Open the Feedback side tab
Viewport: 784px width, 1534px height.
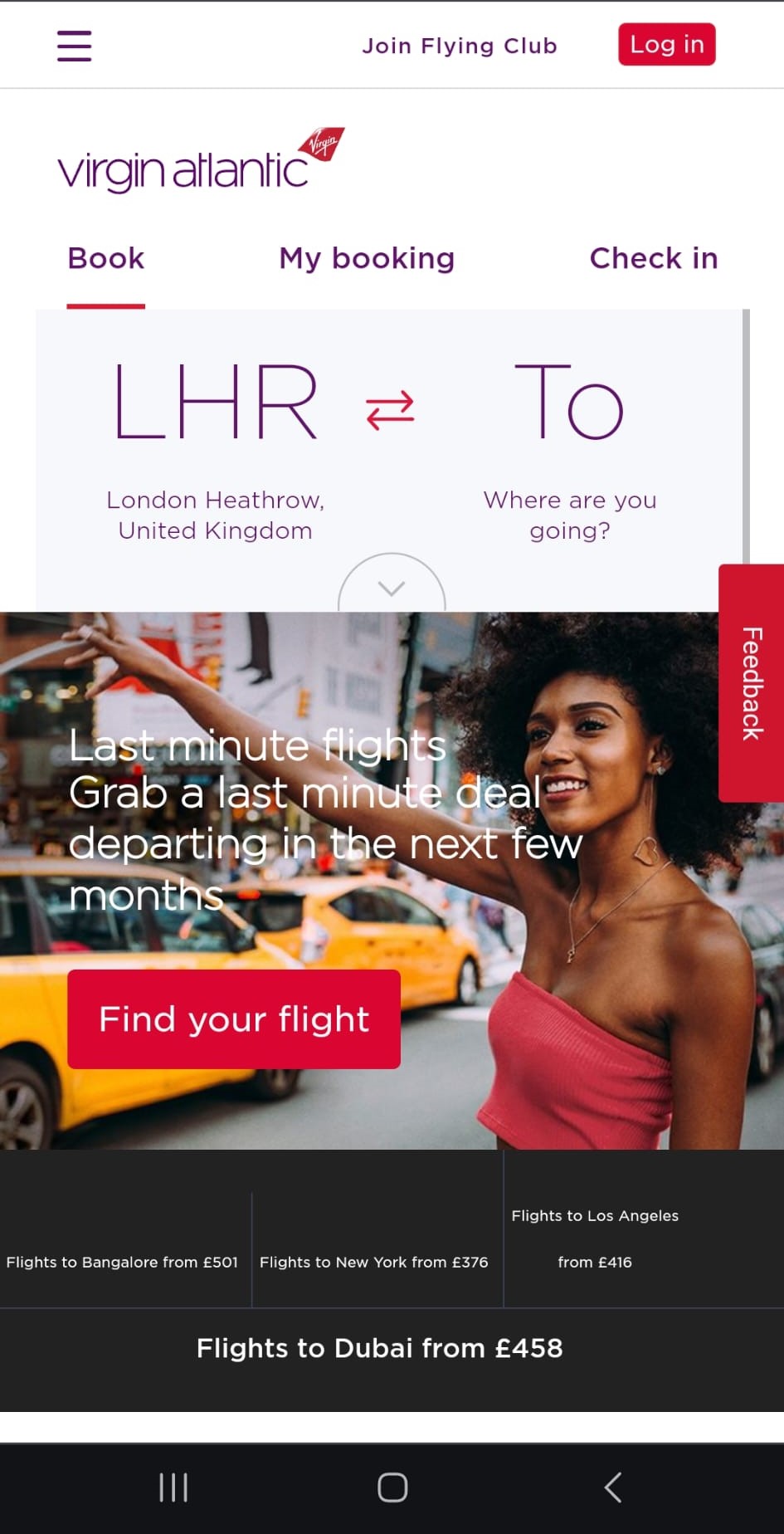(x=751, y=682)
